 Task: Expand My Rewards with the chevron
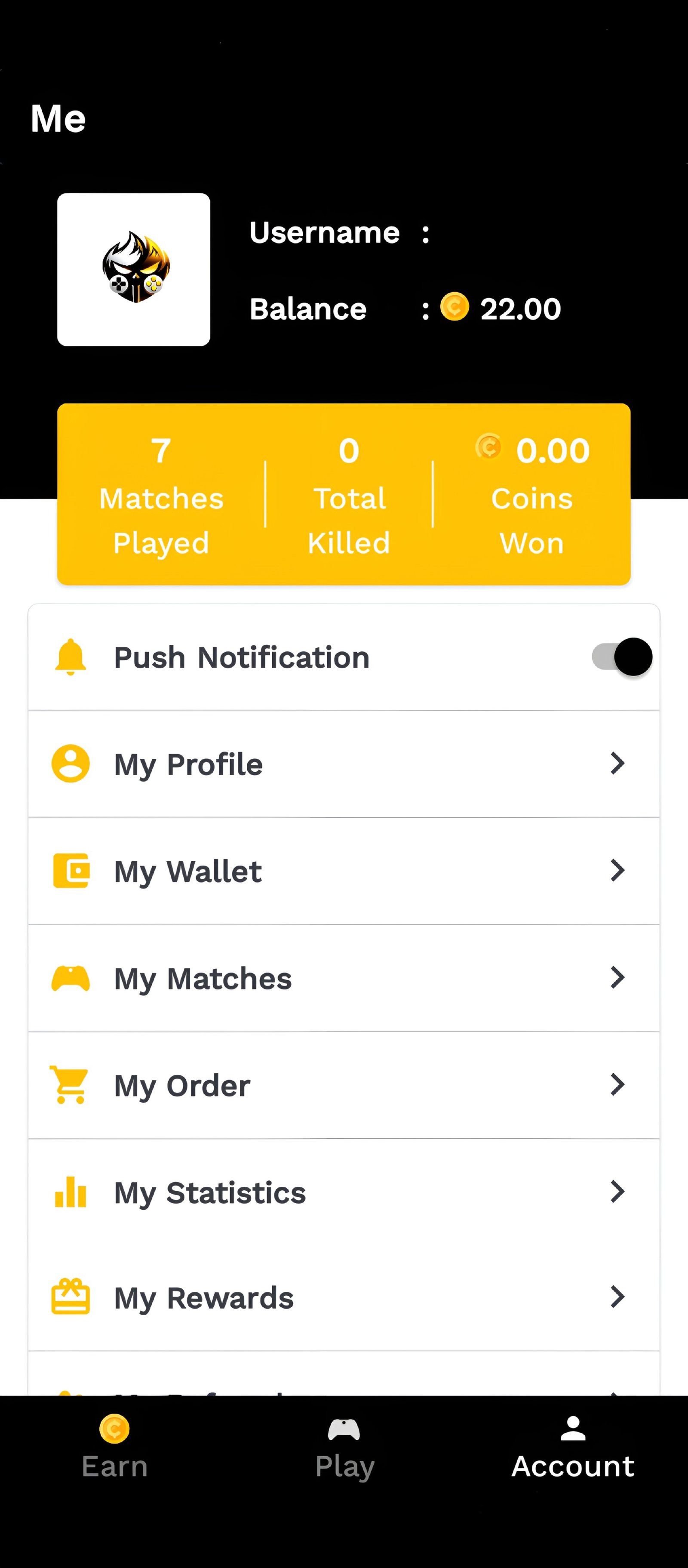click(617, 1297)
